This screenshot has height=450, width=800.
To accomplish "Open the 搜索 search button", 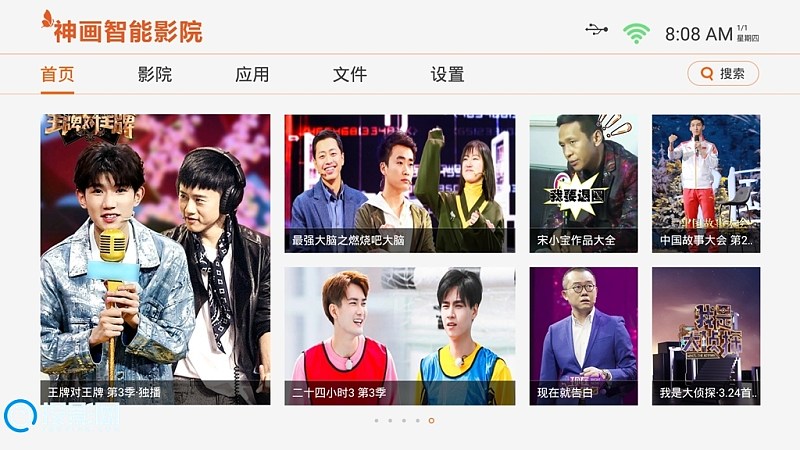I will pyautogui.click(x=723, y=73).
